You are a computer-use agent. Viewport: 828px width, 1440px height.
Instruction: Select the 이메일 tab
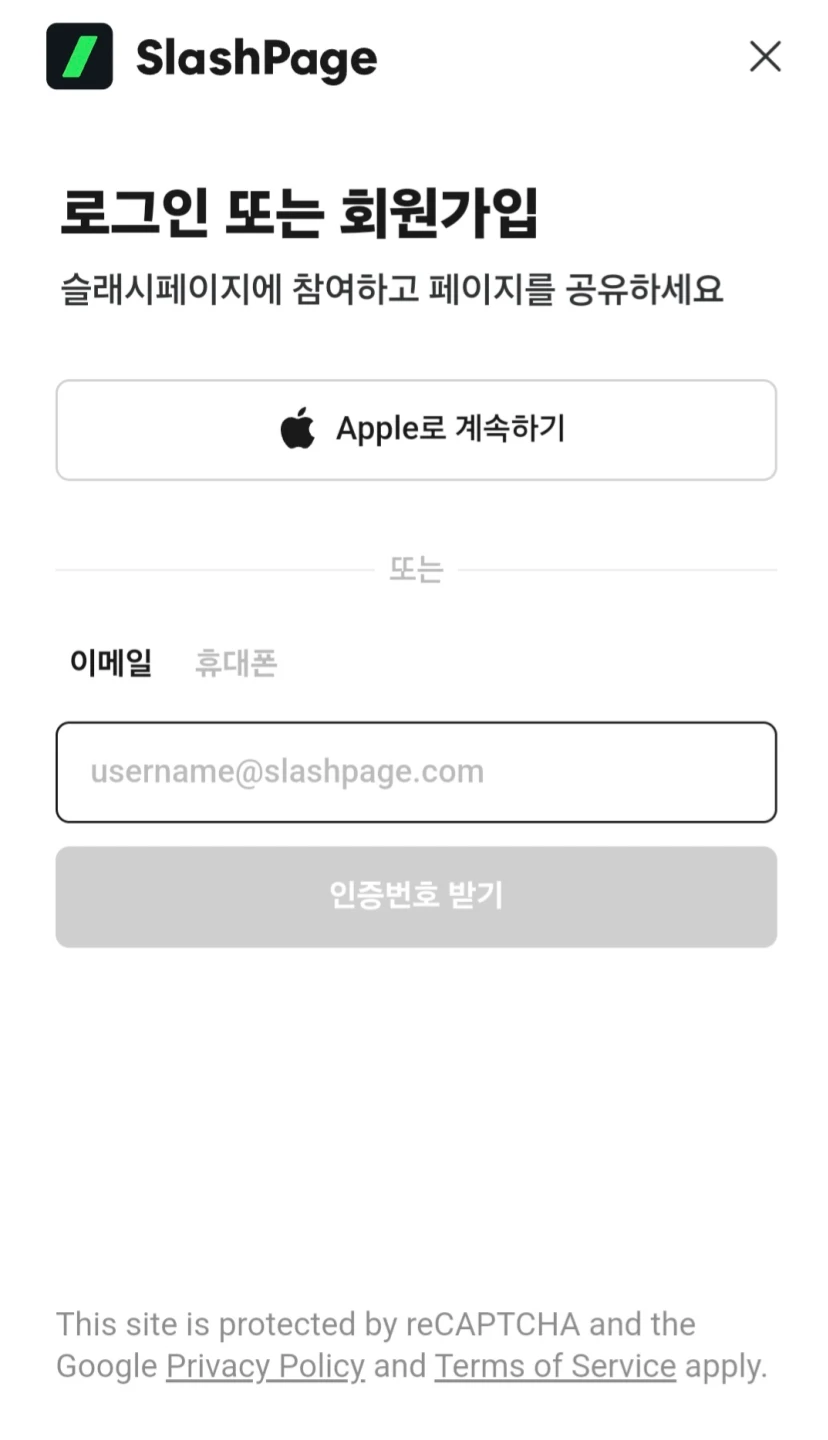click(x=111, y=662)
